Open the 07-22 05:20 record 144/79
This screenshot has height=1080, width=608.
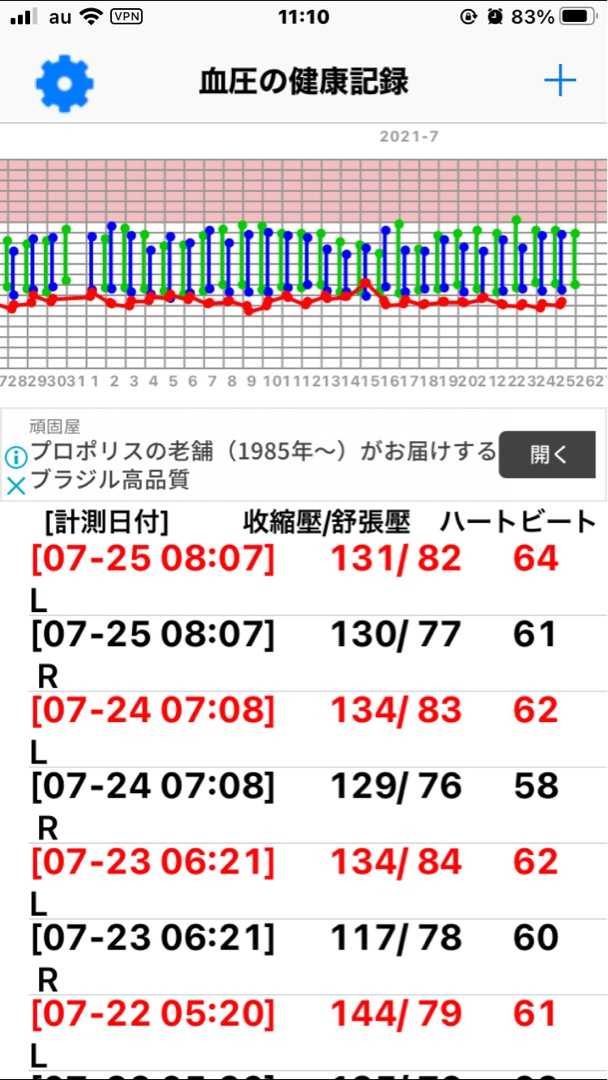(304, 1032)
